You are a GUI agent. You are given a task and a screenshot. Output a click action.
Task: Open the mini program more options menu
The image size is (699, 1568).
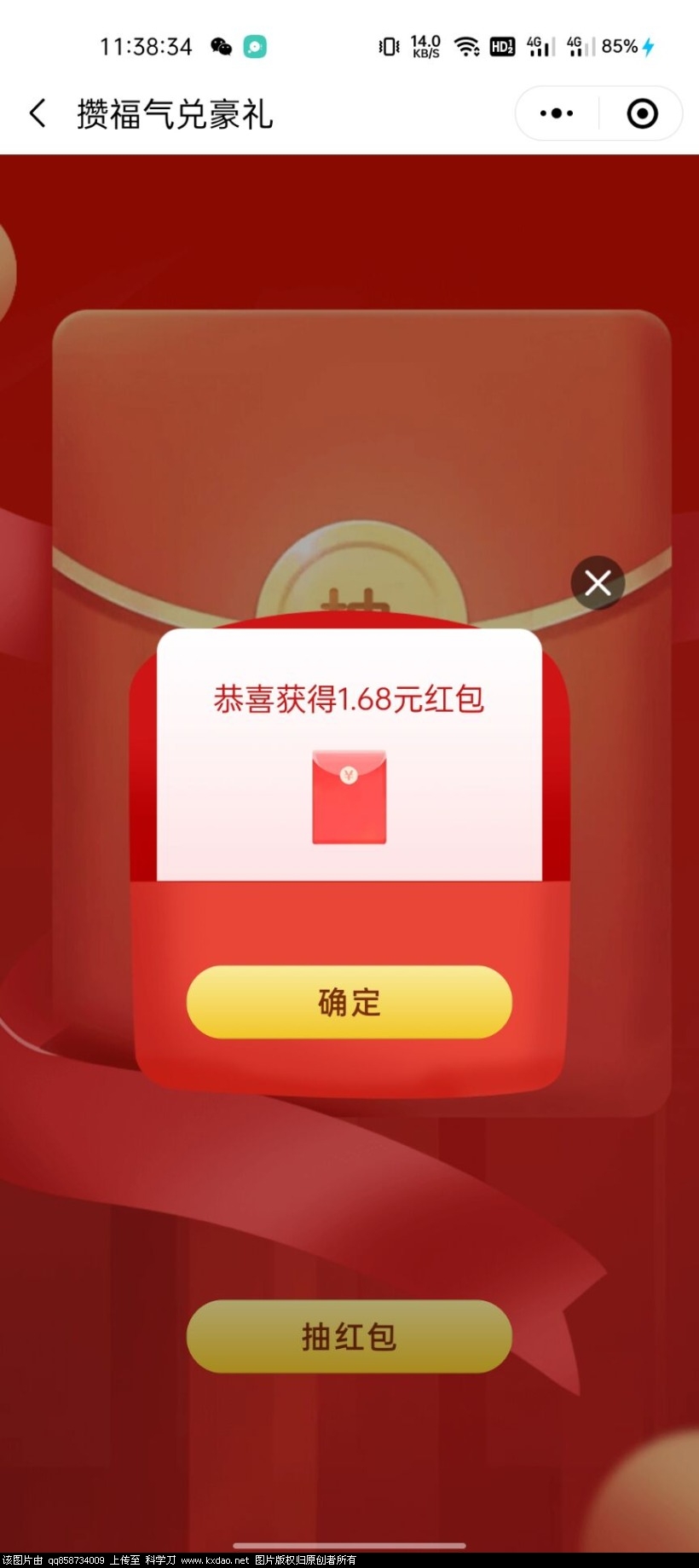tap(557, 113)
